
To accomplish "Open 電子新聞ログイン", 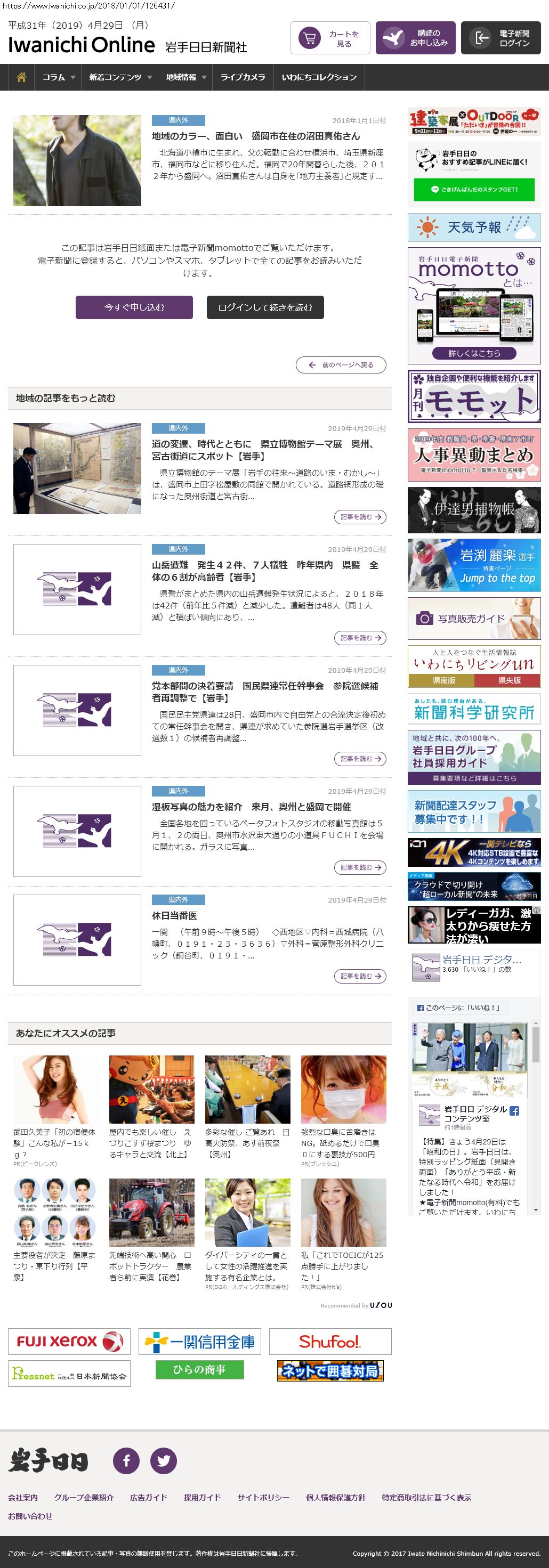I will point(501,38).
